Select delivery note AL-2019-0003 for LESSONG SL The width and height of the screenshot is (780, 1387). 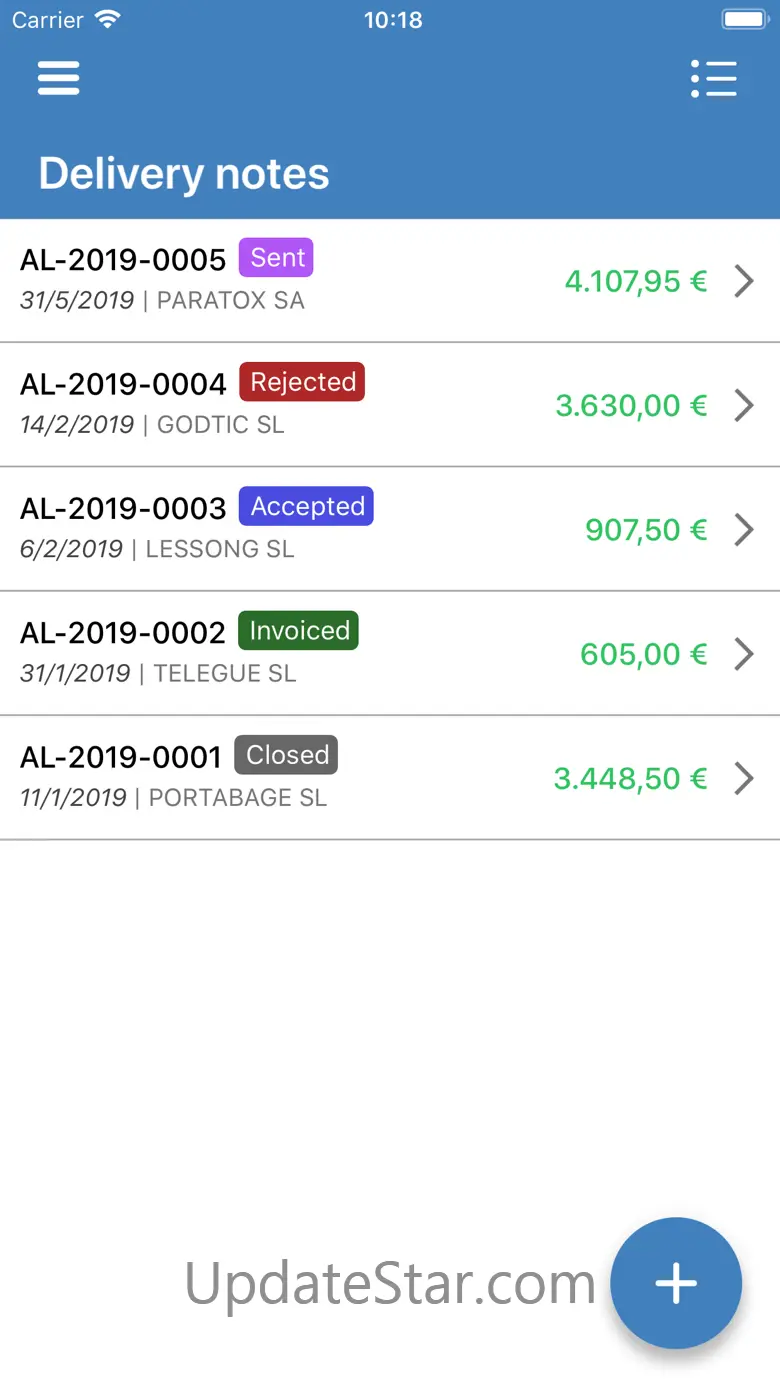[389, 529]
